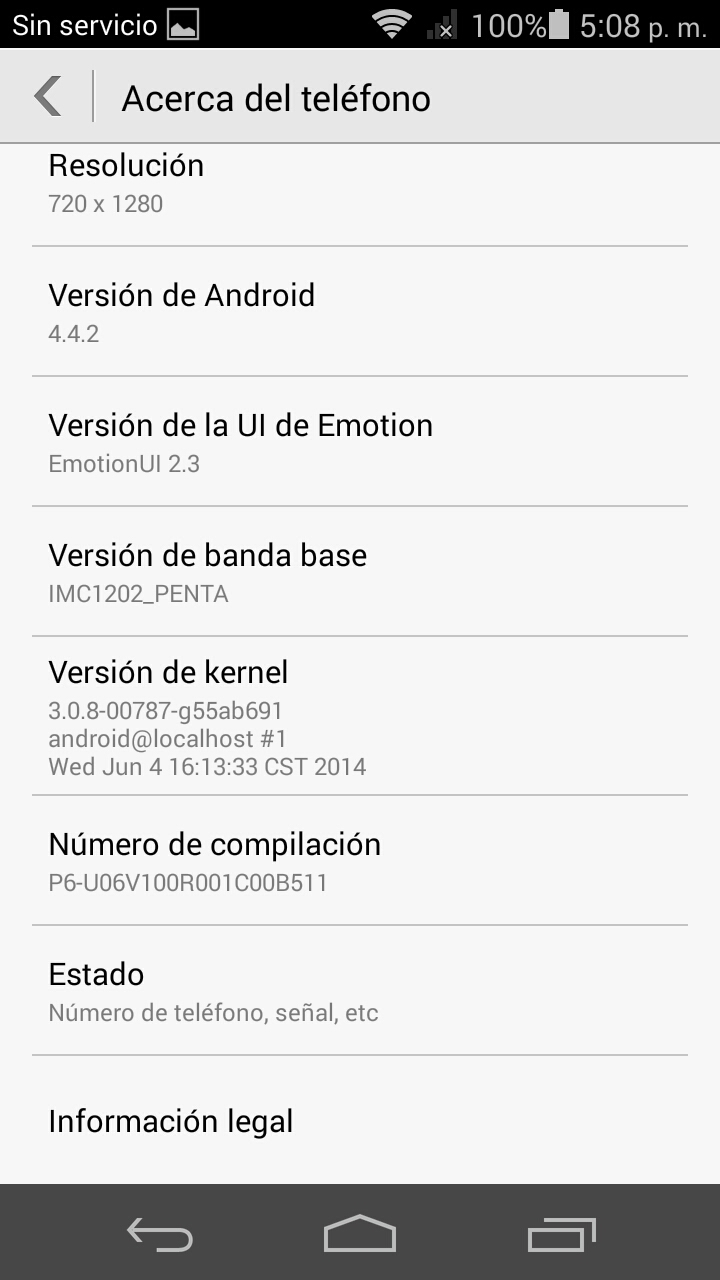Open the recent apps button
720x1280 pixels.
point(561,1233)
